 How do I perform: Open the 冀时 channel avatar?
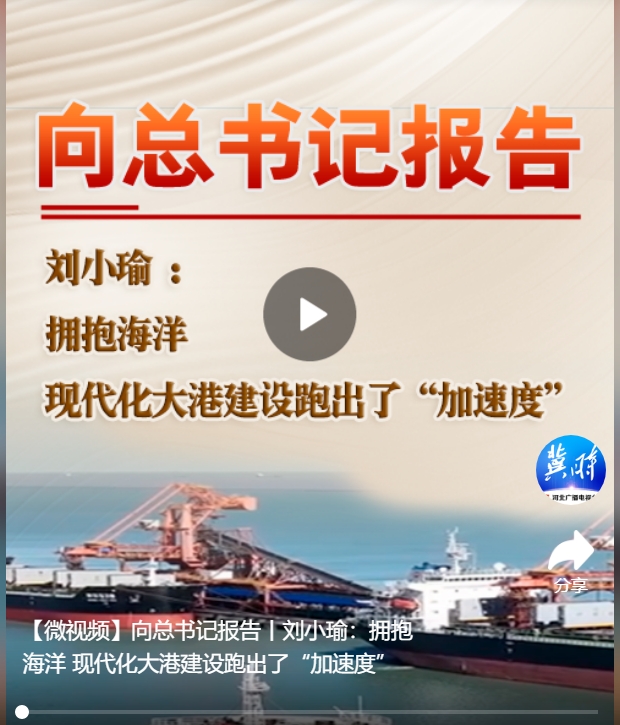click(570, 469)
